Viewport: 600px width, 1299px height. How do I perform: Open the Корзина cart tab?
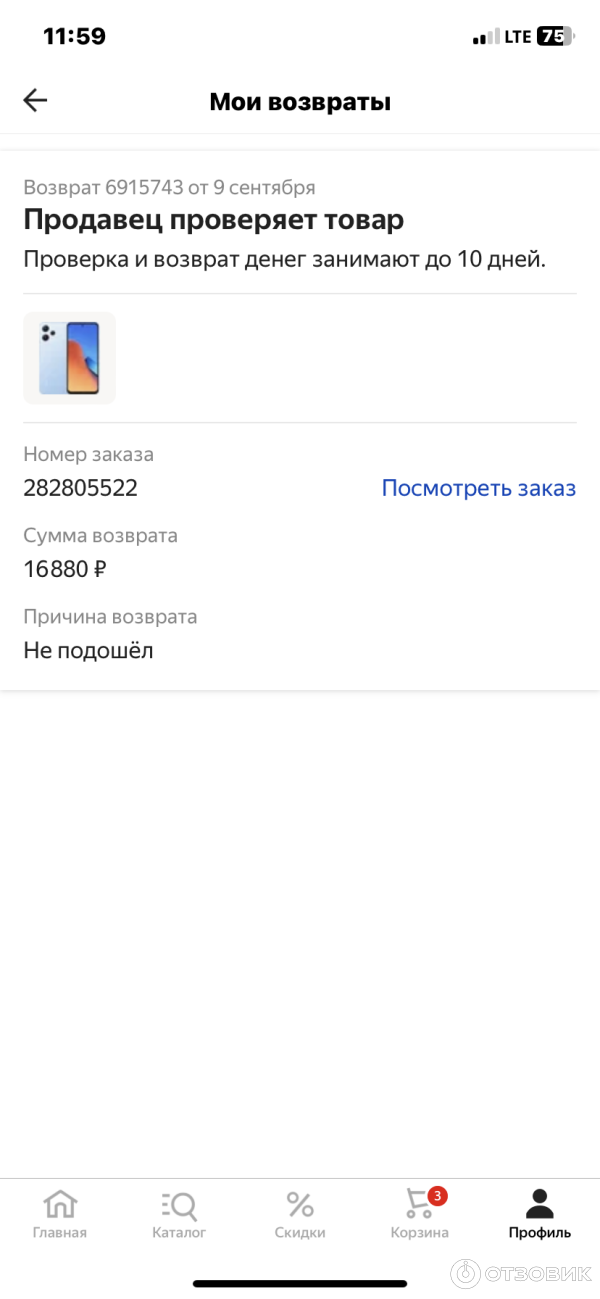click(x=420, y=1214)
